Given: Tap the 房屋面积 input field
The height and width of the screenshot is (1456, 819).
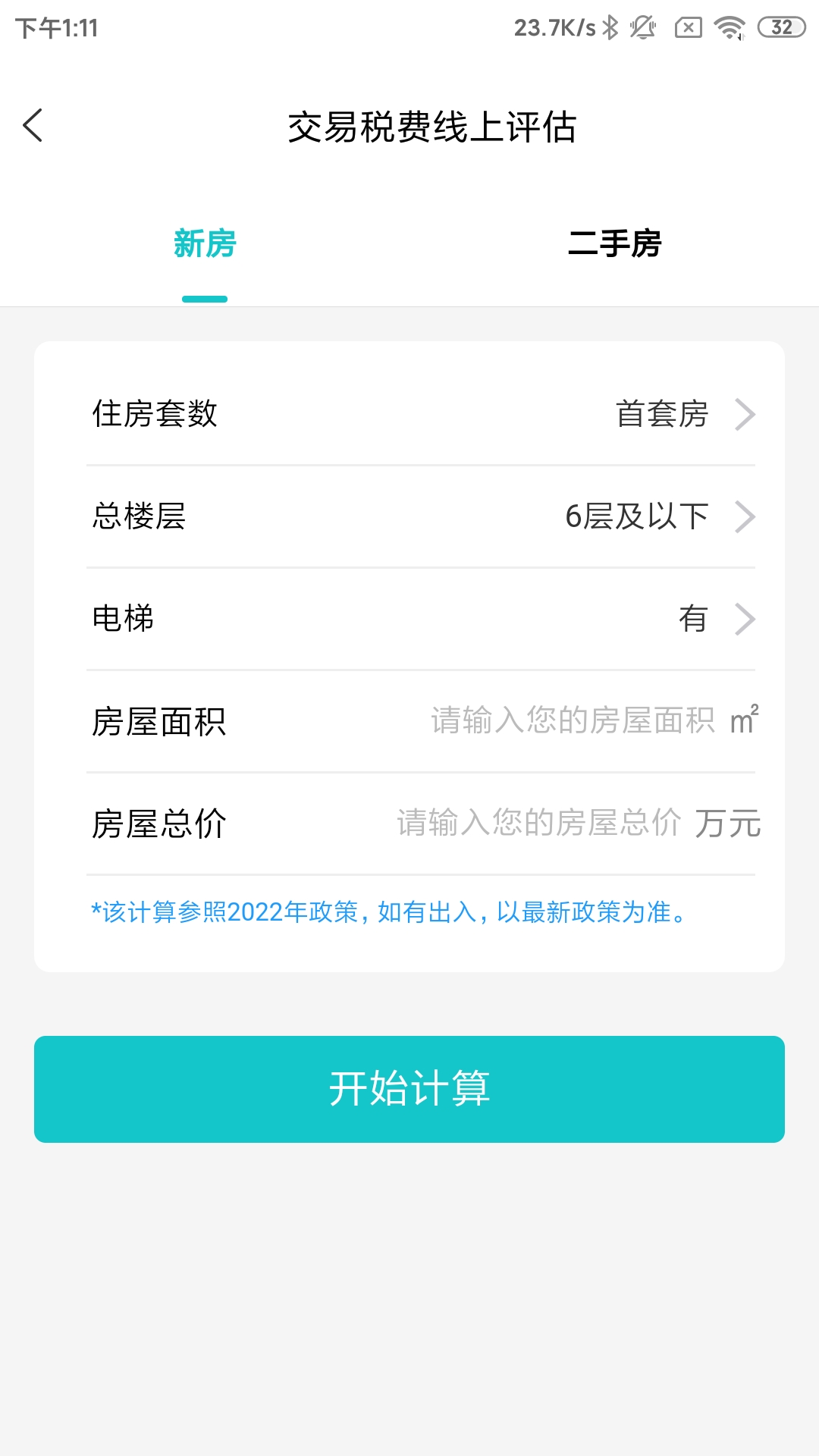Looking at the screenshot, I should 573,720.
